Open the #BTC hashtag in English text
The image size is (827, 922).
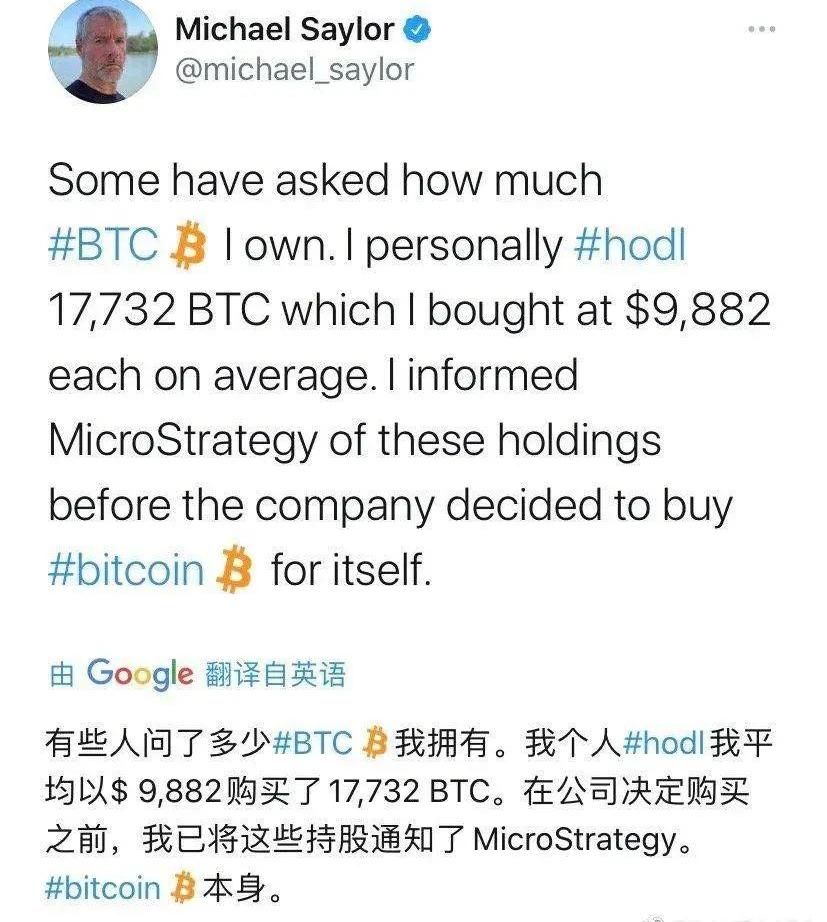pos(103,246)
